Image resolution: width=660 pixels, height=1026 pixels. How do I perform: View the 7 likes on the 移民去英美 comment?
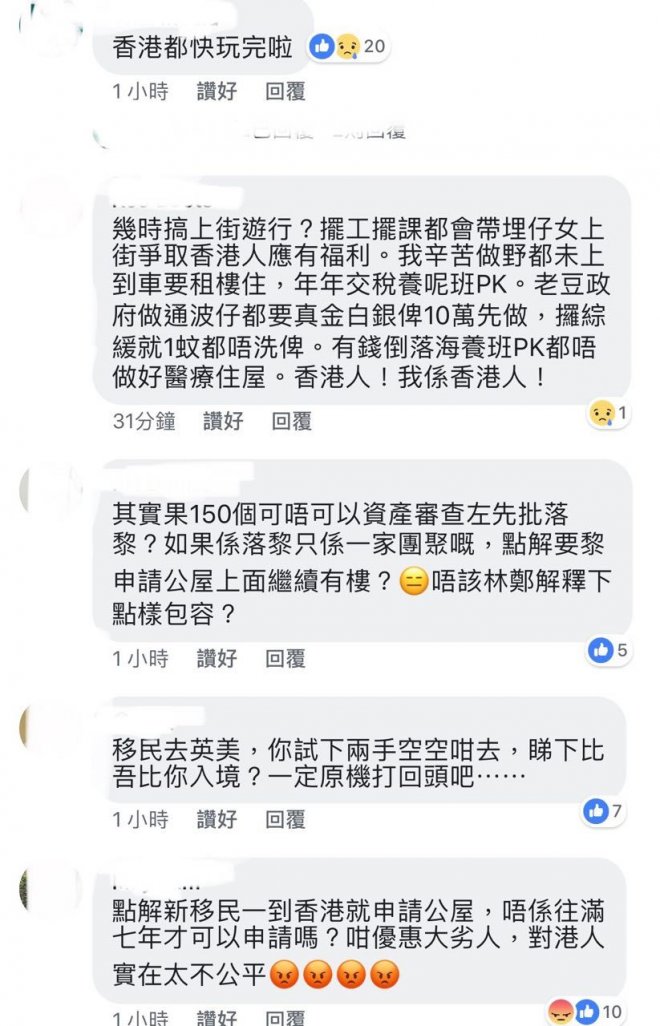pyautogui.click(x=605, y=811)
